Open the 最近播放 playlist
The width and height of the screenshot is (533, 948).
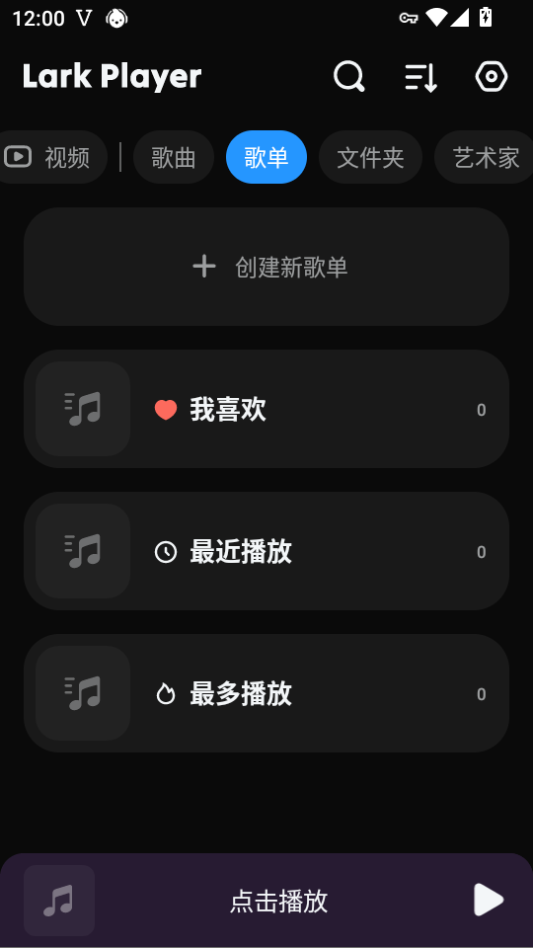pos(266,551)
